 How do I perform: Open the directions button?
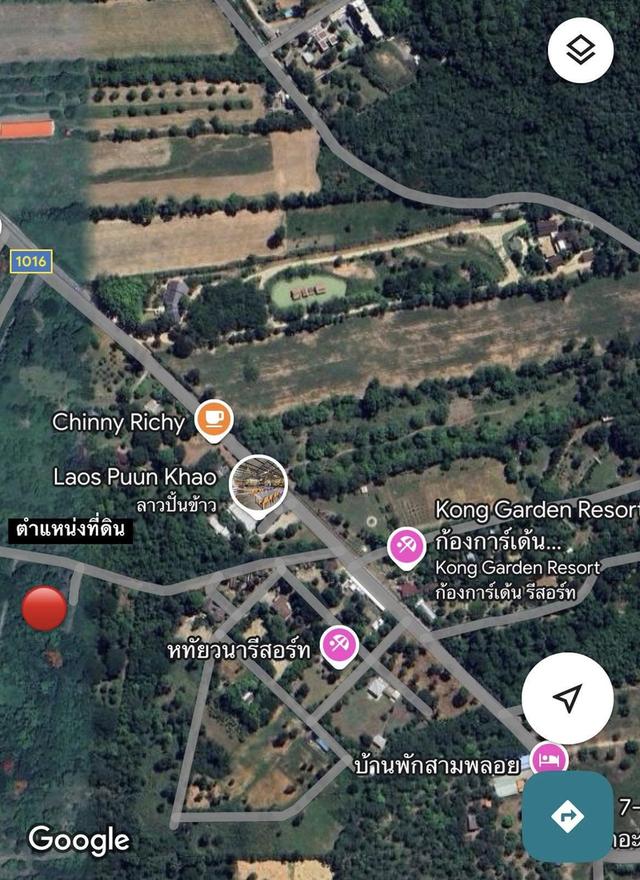[568, 816]
